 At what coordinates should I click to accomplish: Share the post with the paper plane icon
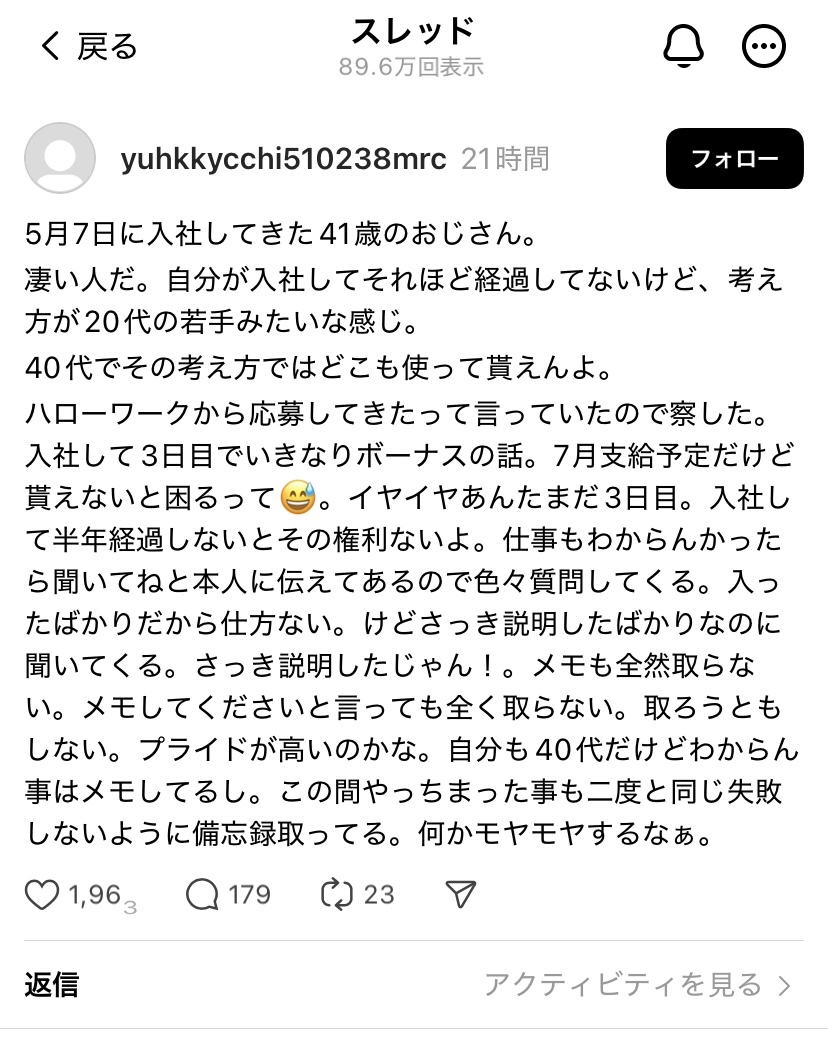point(460,894)
